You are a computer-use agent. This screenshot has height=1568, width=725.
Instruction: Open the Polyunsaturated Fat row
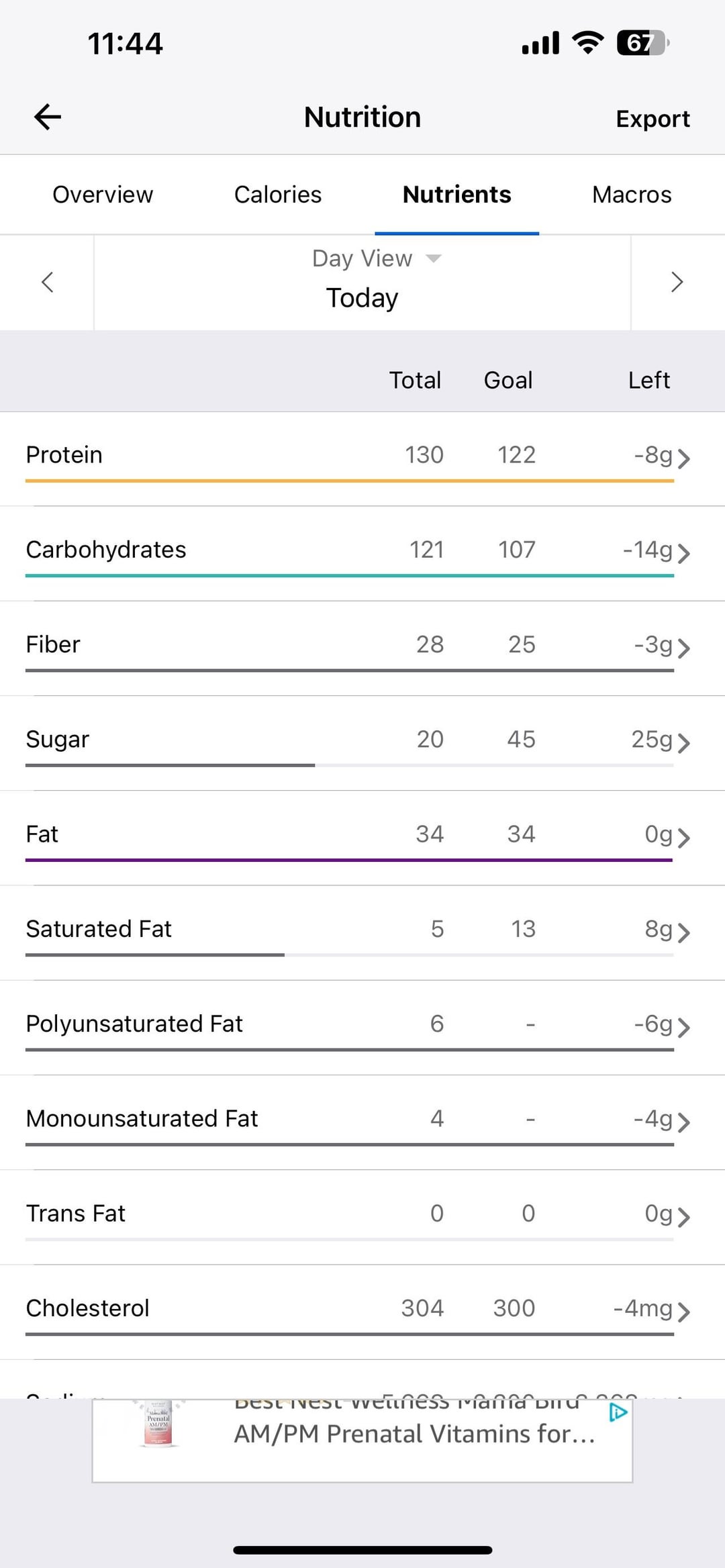point(362,1028)
